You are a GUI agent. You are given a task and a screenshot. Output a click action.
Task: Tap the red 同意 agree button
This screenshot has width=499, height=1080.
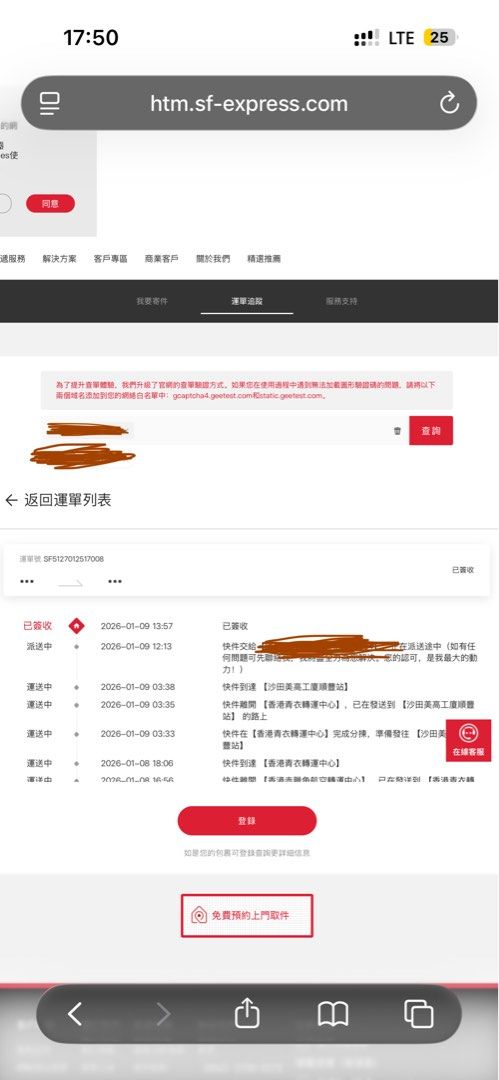tap(50, 204)
